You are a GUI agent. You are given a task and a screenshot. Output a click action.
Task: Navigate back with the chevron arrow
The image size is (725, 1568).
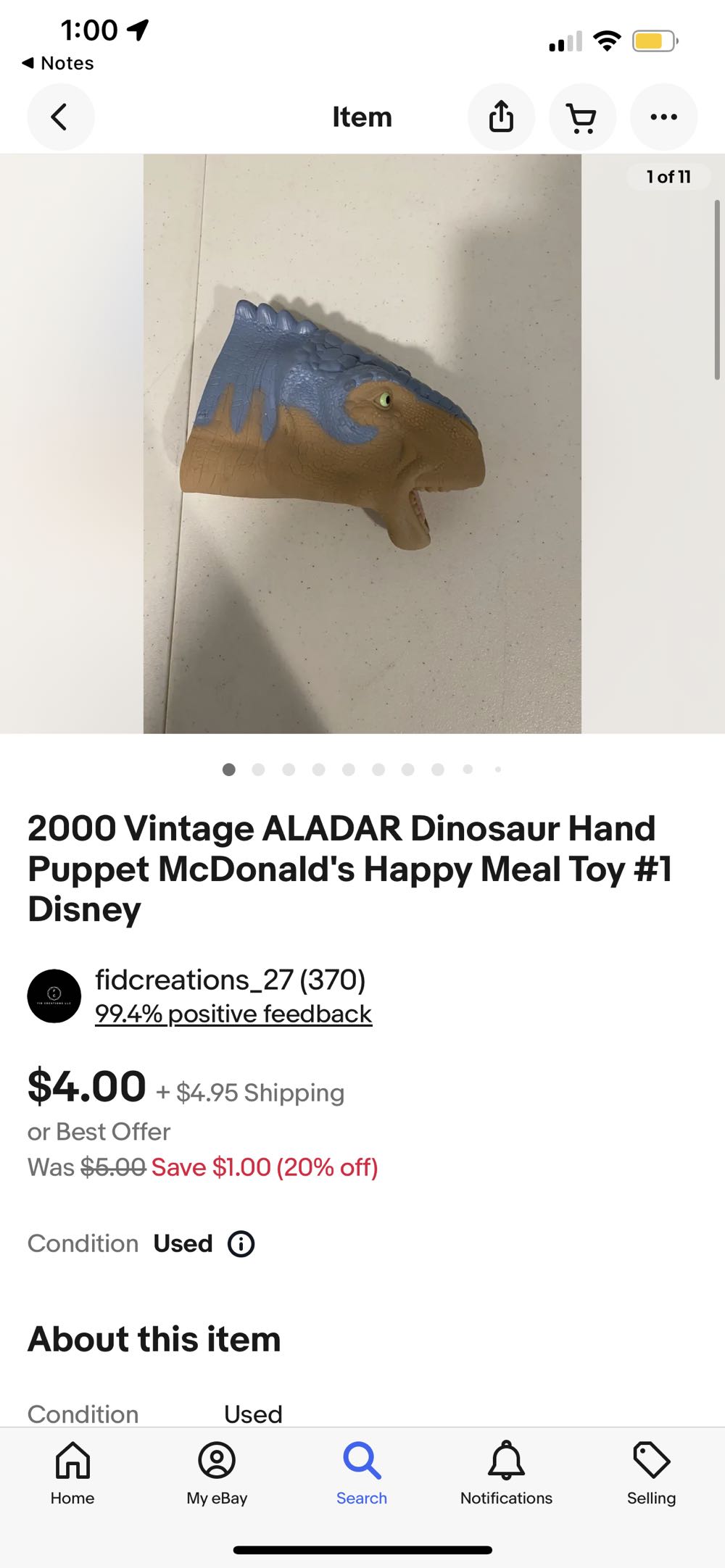[x=61, y=117]
